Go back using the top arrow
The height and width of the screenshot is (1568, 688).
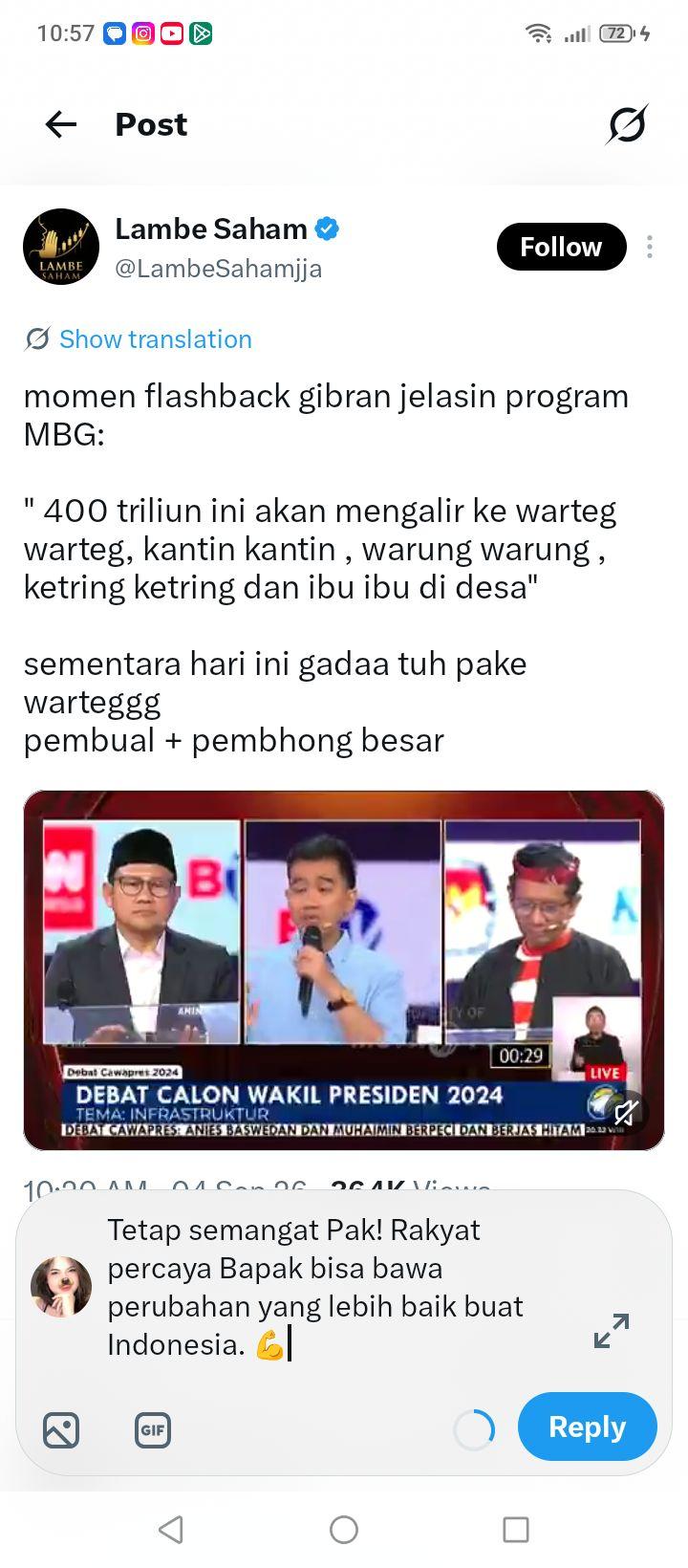(61, 124)
